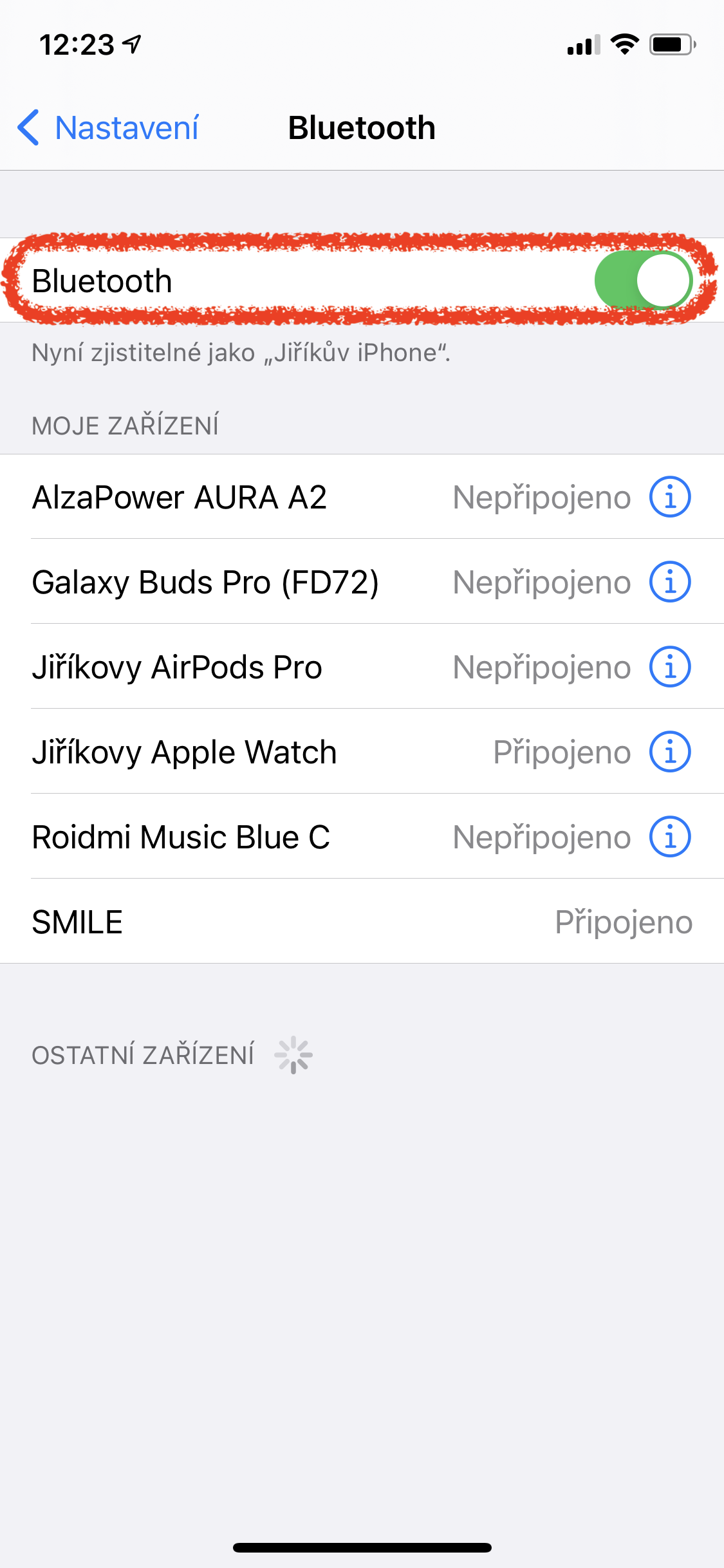Open info for AlzaPower AURA A2

click(x=670, y=498)
